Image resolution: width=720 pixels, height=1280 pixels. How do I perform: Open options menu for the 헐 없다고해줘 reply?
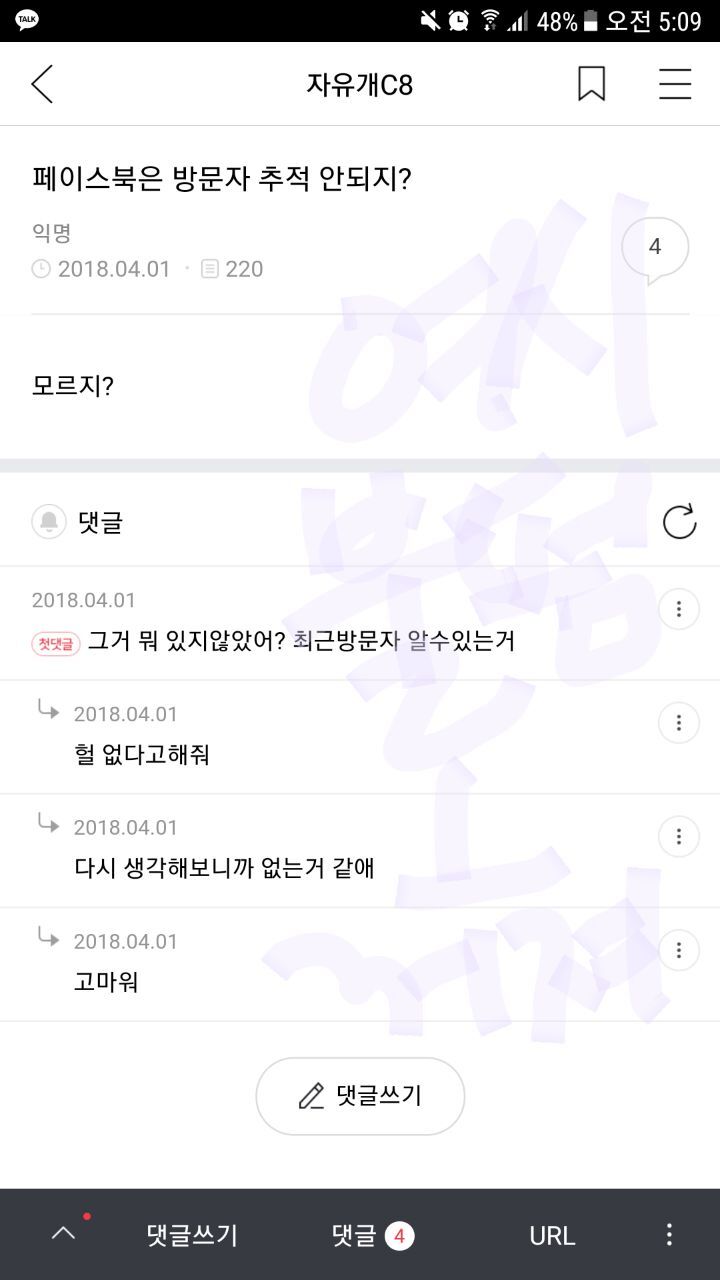(x=679, y=722)
